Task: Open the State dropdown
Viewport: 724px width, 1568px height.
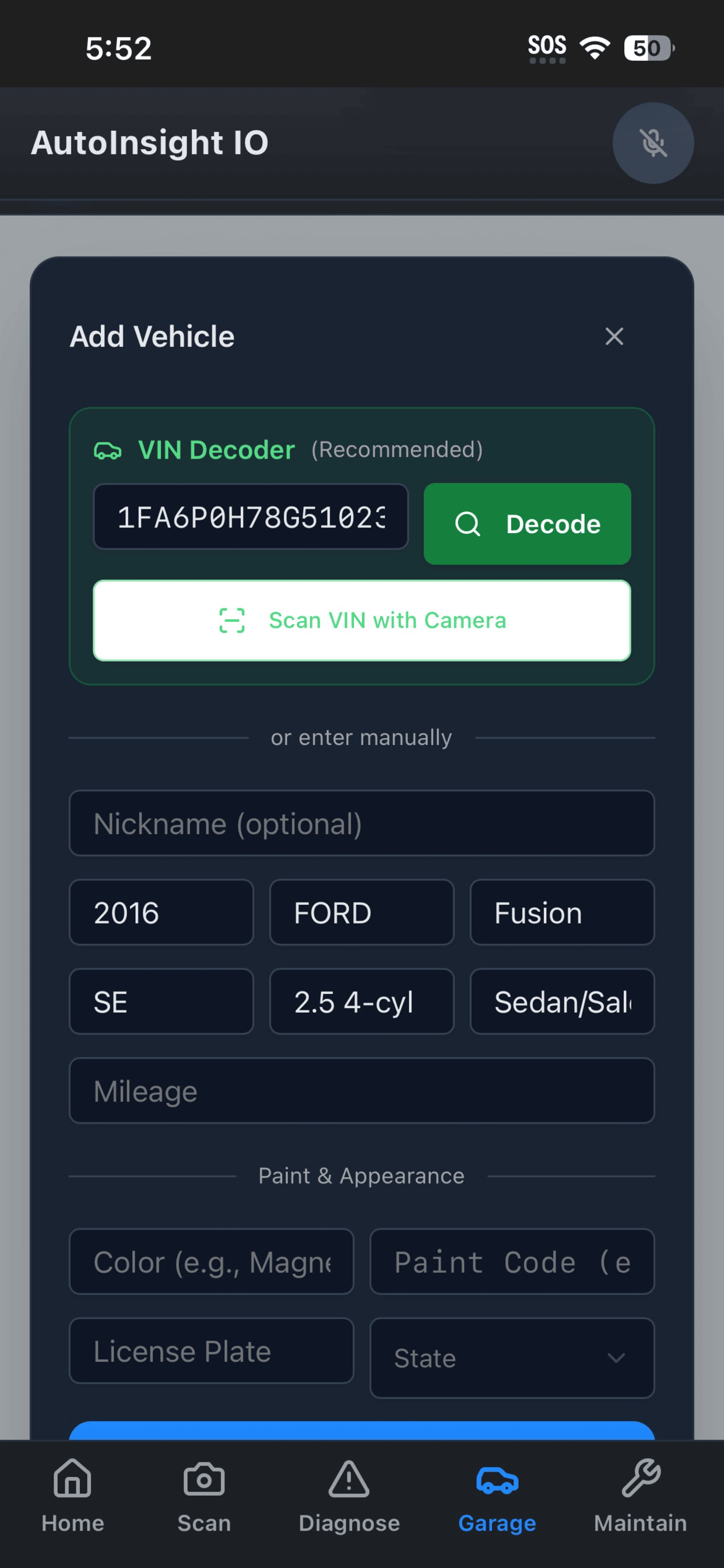Action: pyautogui.click(x=512, y=1358)
